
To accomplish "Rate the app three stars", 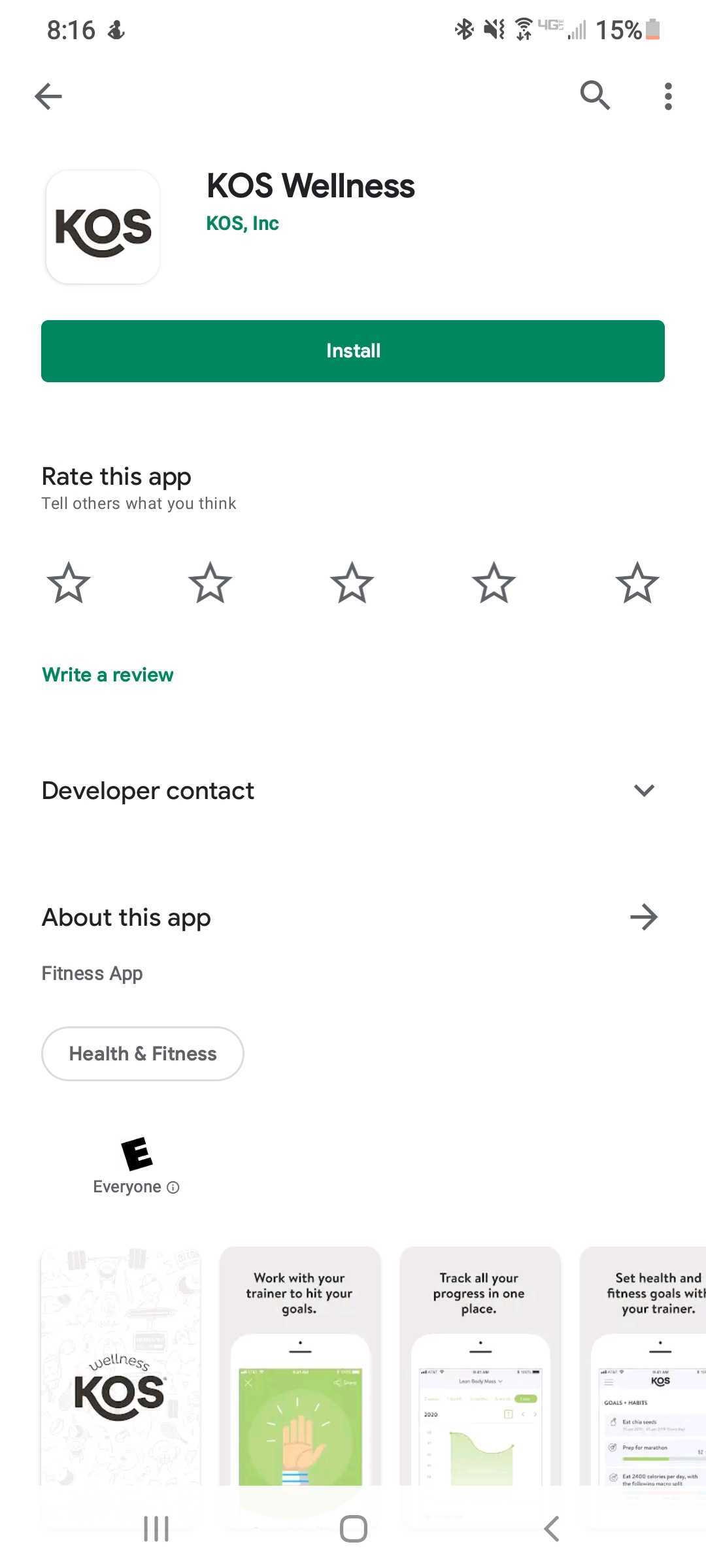I will tap(352, 583).
